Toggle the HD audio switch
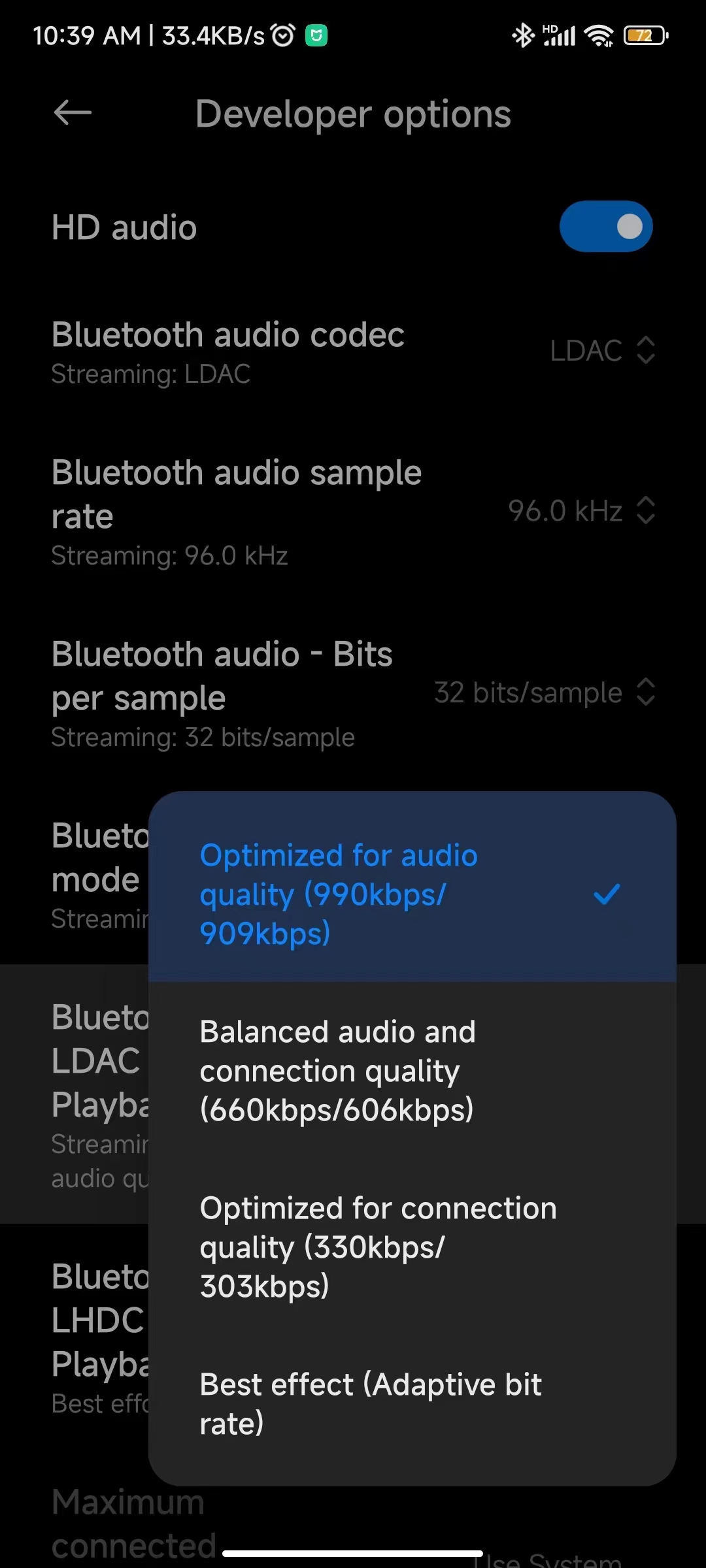706x1568 pixels. point(605,227)
